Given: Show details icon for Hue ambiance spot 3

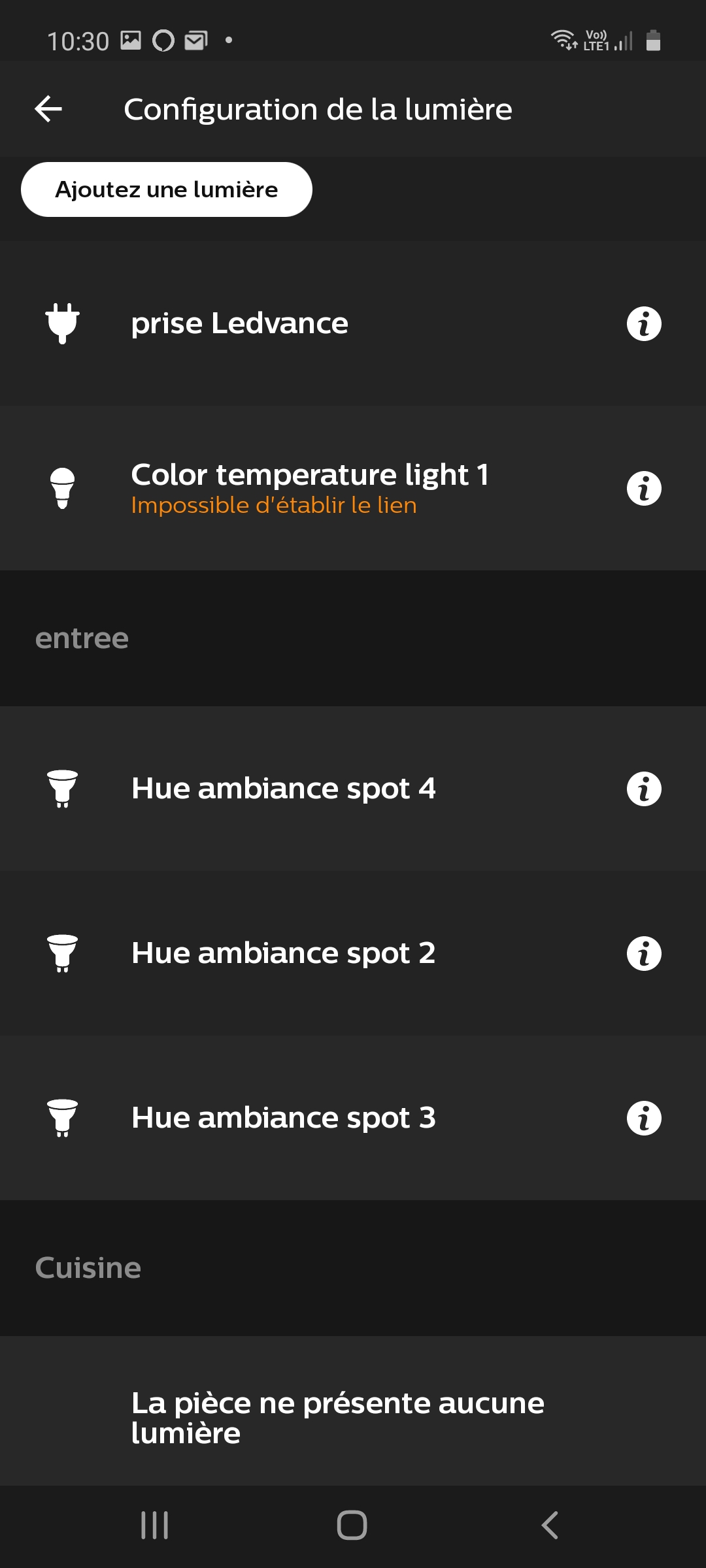Looking at the screenshot, I should (x=644, y=1118).
